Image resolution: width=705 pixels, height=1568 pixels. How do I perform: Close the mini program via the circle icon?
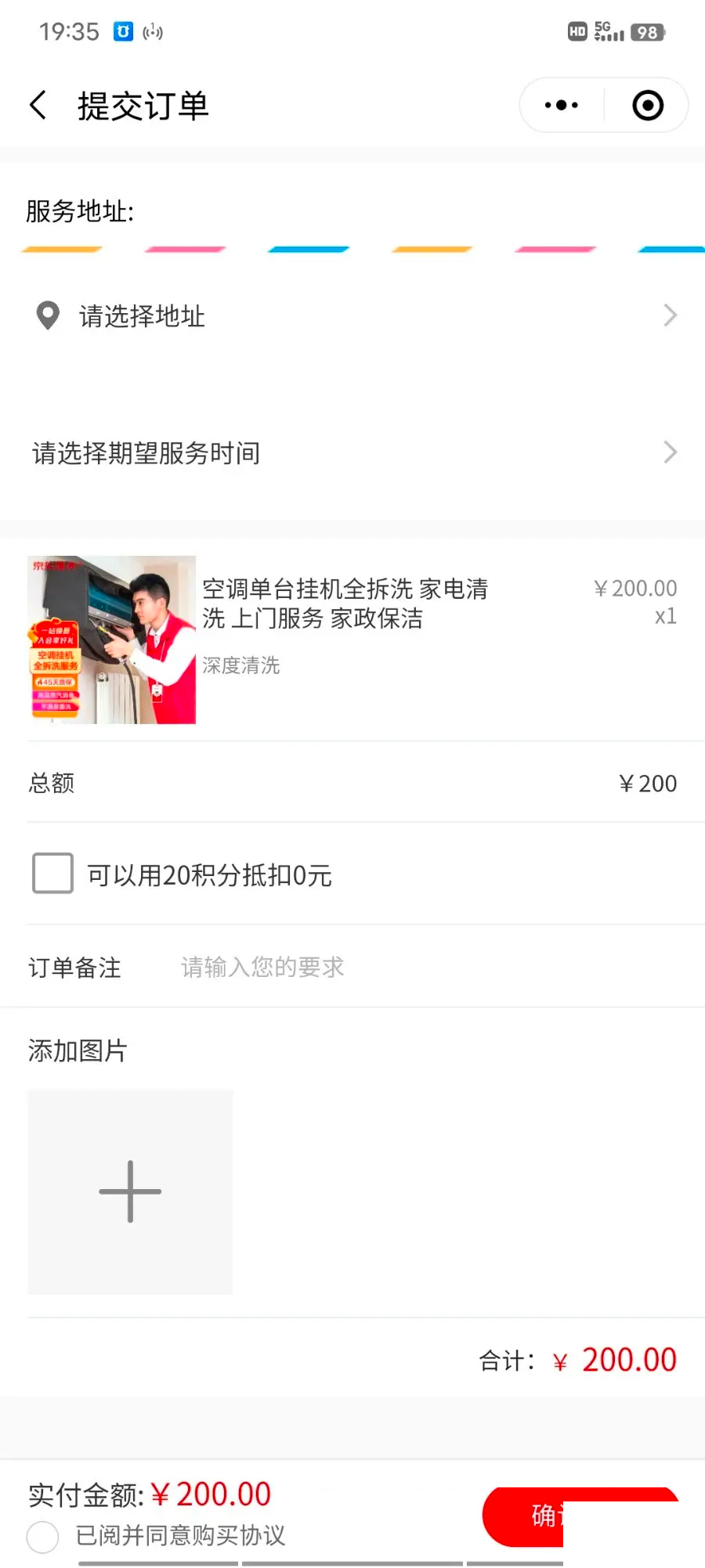[648, 105]
